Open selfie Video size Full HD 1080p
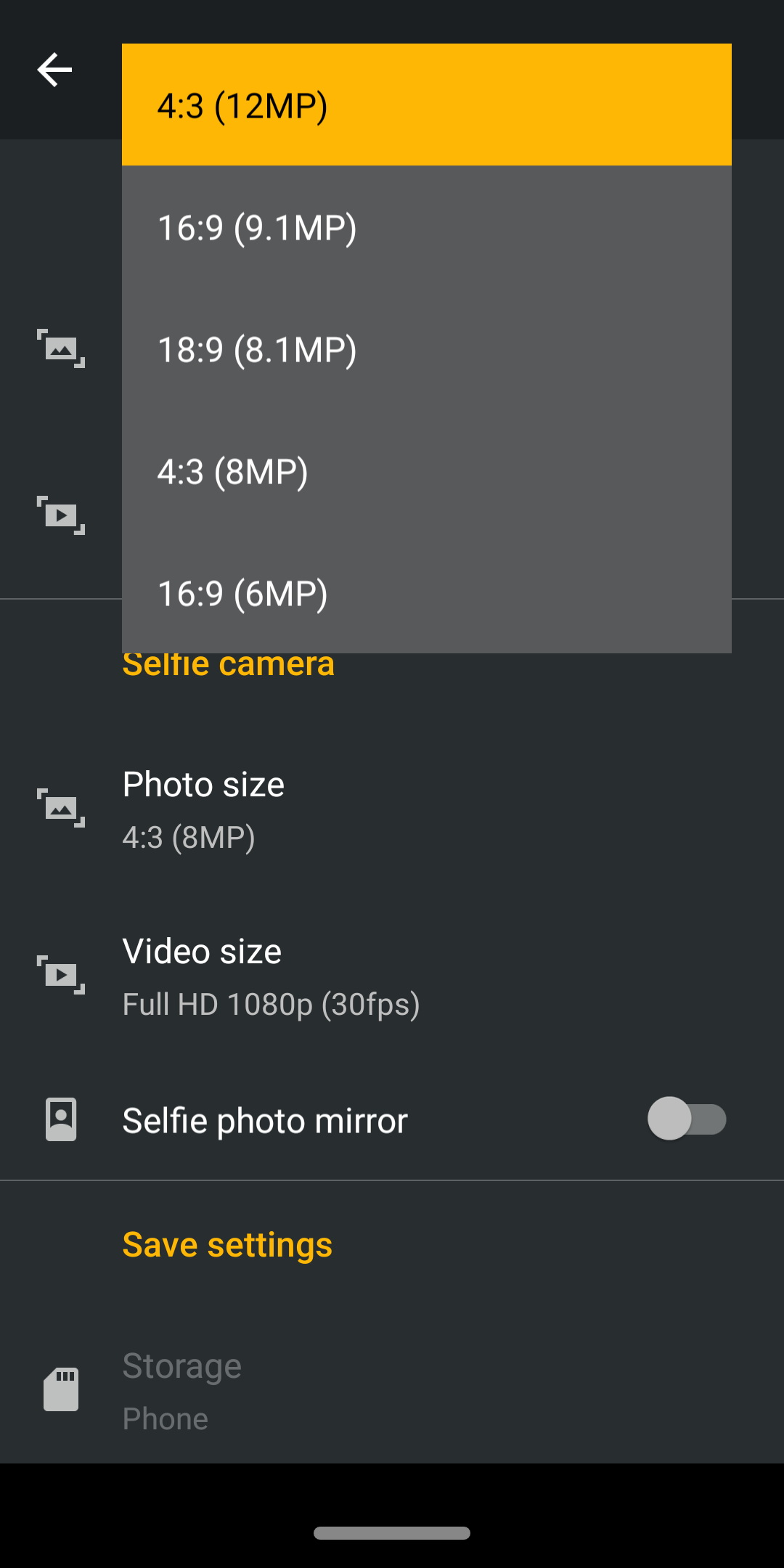 pyautogui.click(x=392, y=976)
